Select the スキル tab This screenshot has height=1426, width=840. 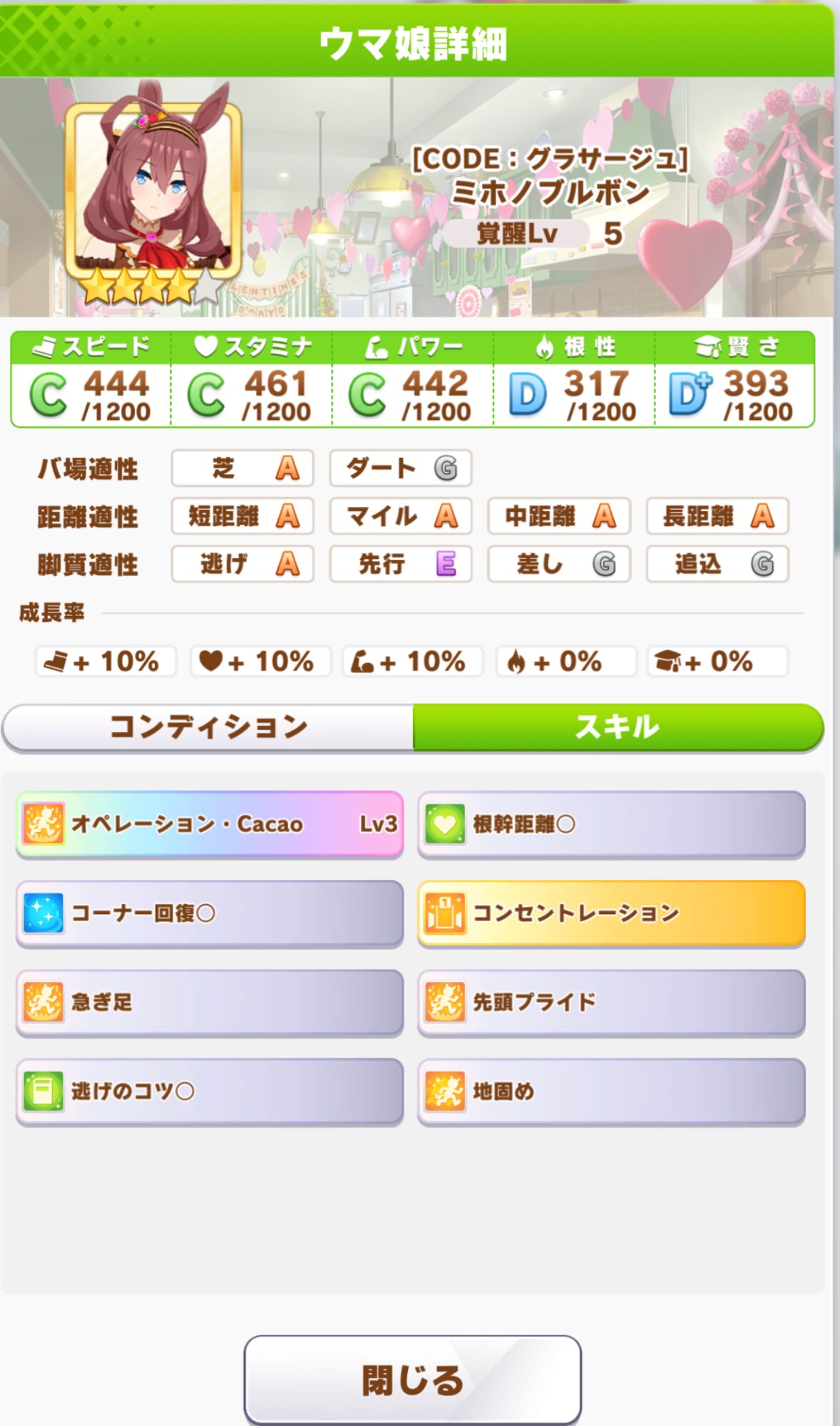618,727
